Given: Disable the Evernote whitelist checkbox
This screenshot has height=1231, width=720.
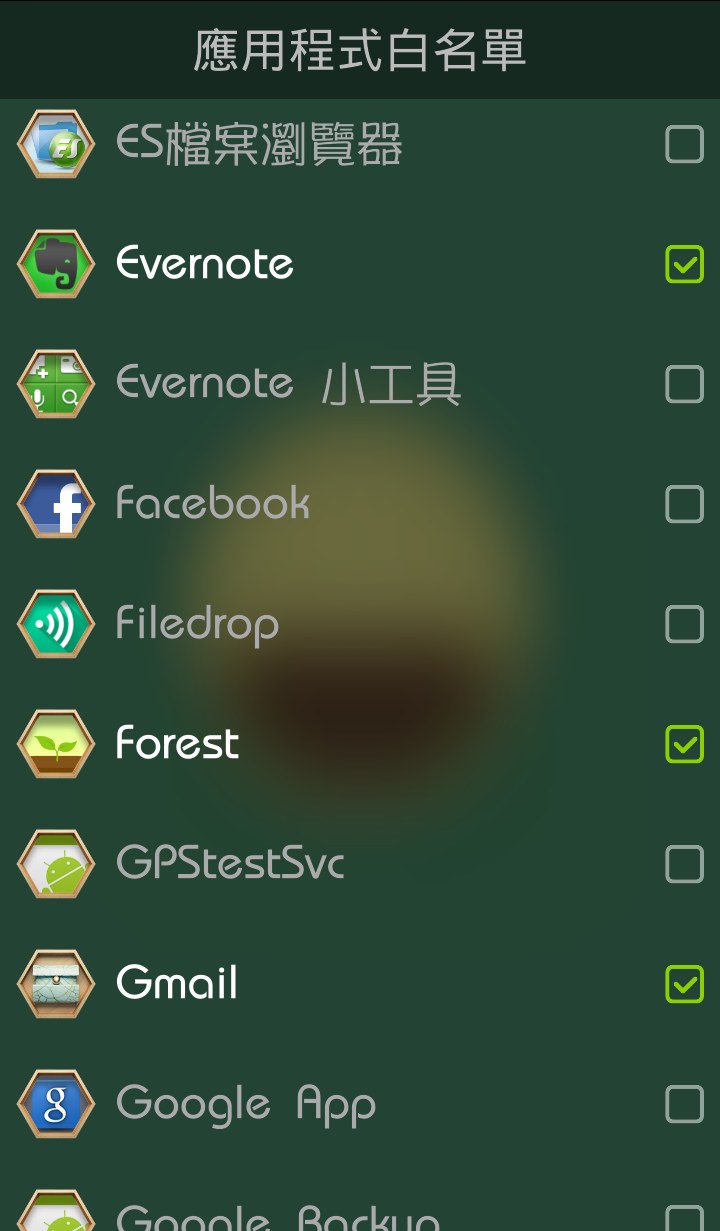Looking at the screenshot, I should pyautogui.click(x=685, y=263).
